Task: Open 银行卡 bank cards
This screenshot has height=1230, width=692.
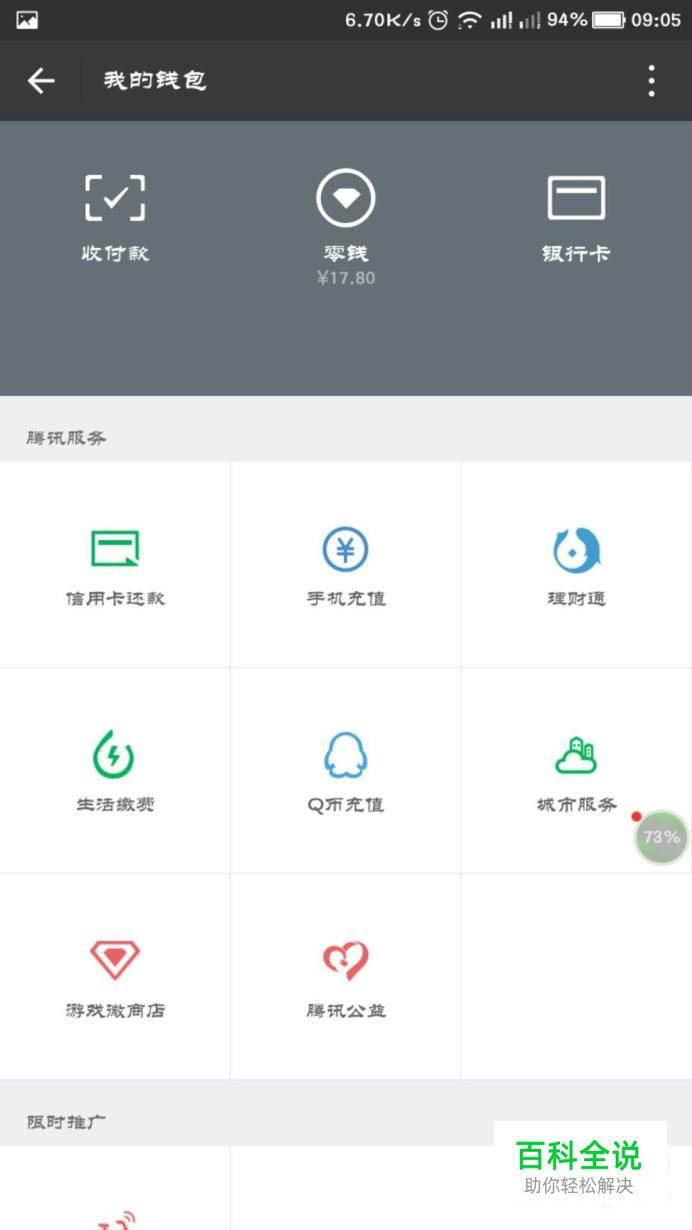Action: pyautogui.click(x=576, y=217)
